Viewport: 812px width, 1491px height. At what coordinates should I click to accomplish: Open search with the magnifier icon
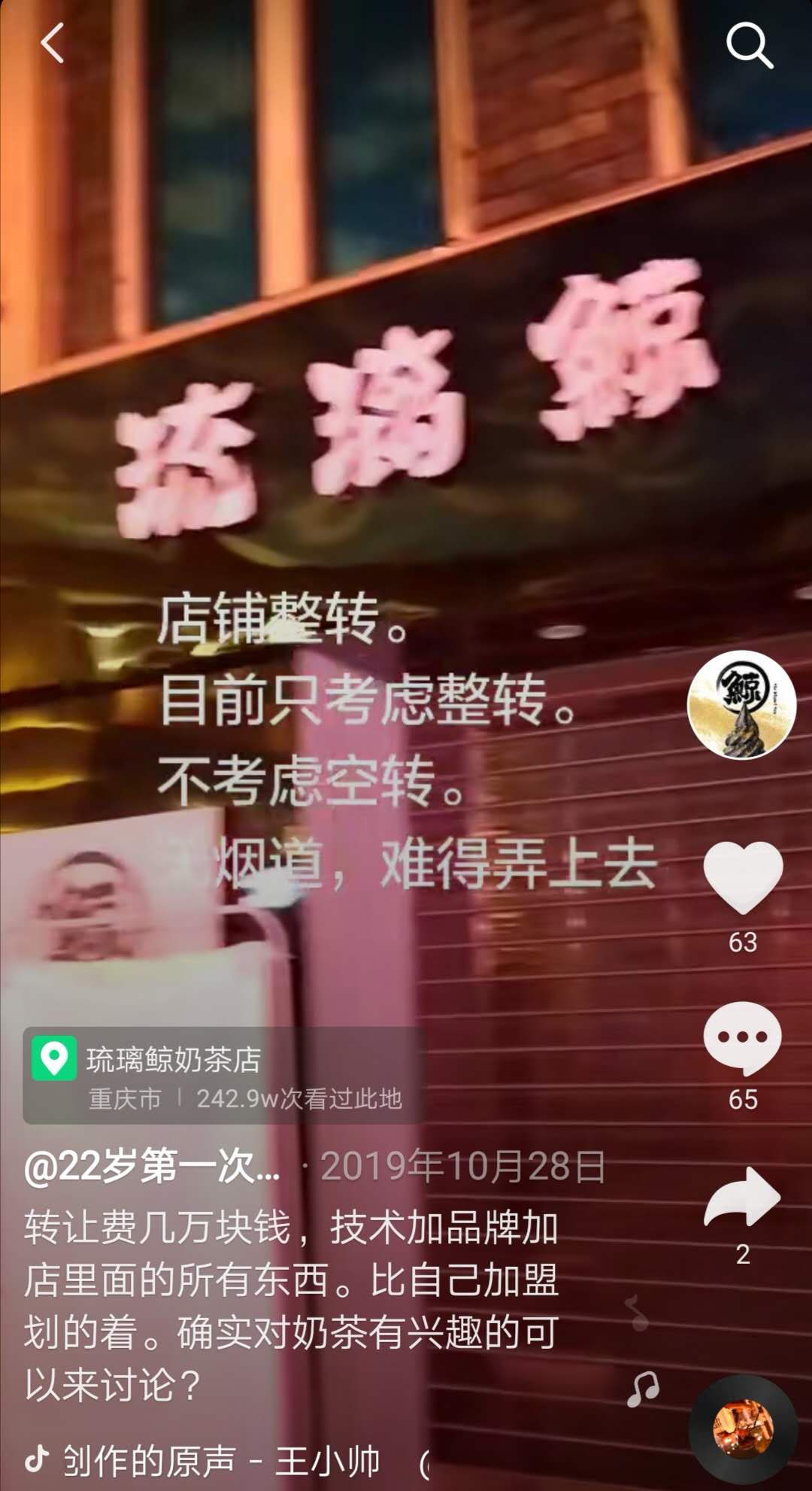[x=749, y=45]
